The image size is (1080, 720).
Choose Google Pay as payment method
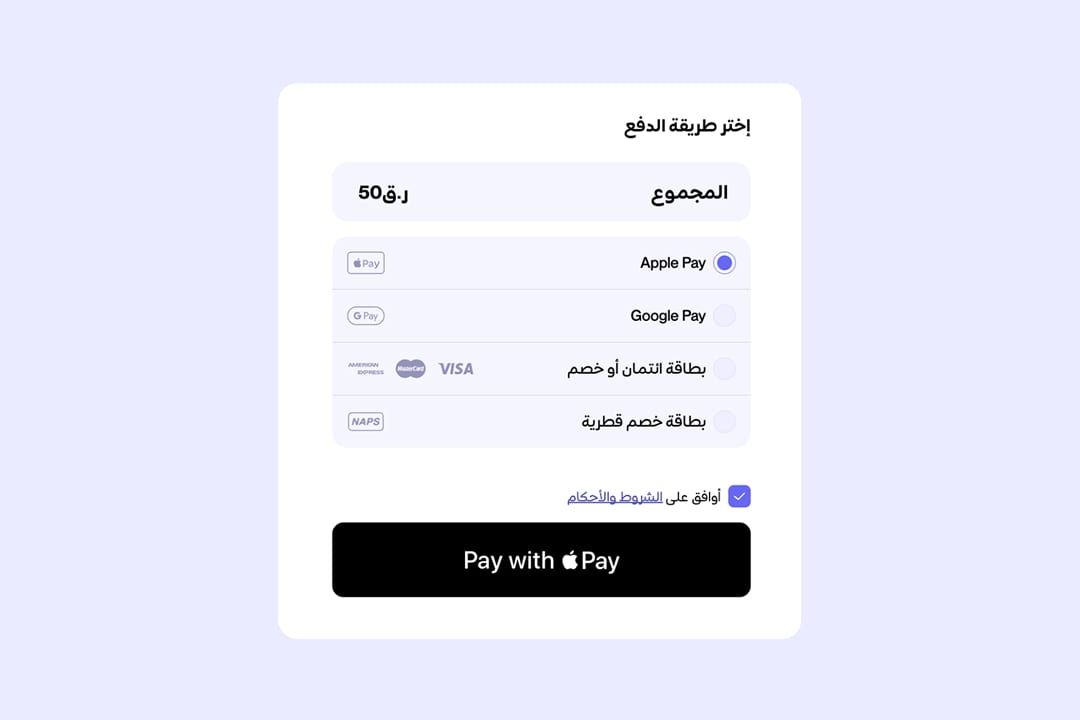[x=724, y=316]
